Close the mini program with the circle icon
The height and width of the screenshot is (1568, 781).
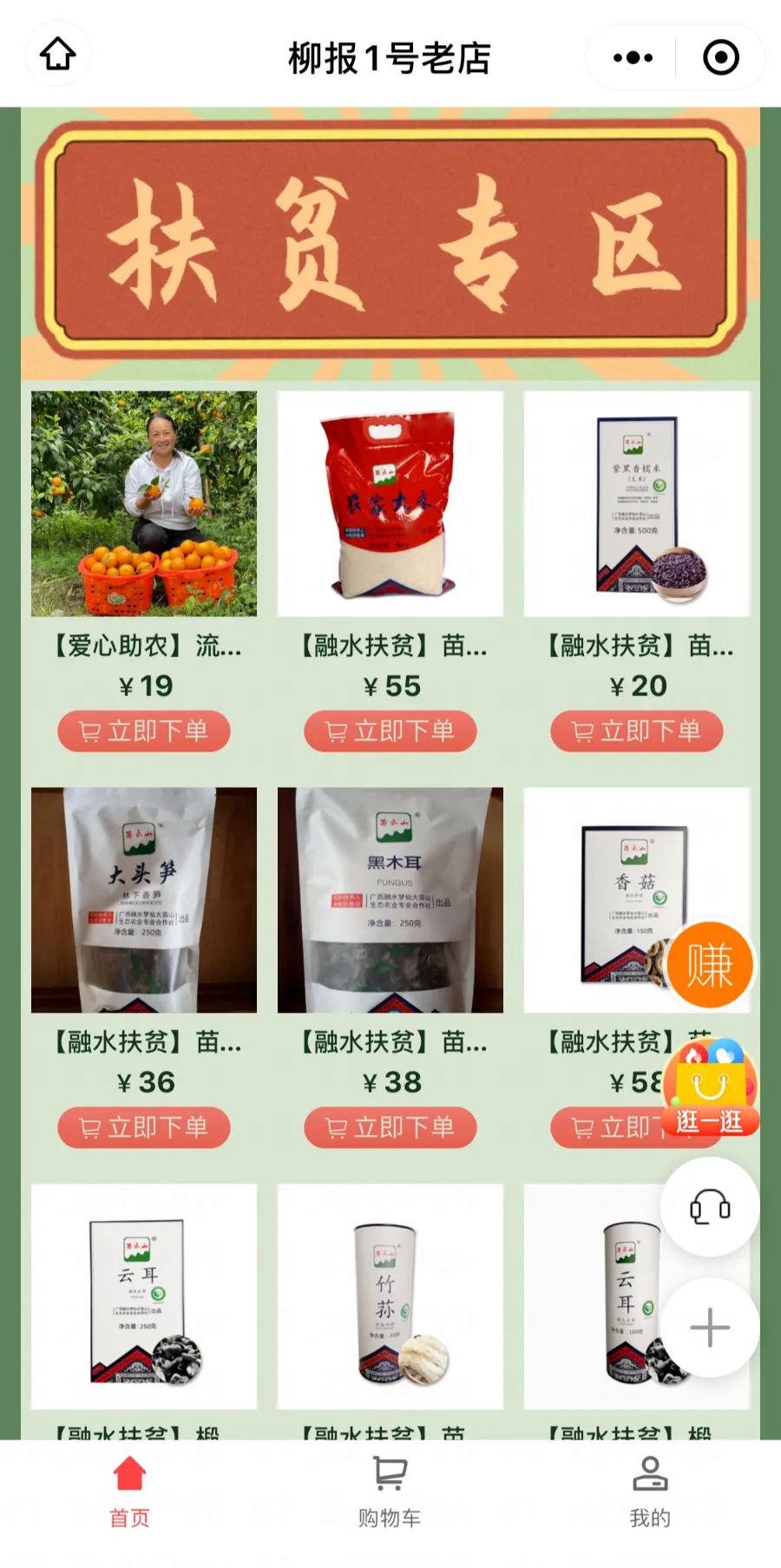click(x=721, y=57)
